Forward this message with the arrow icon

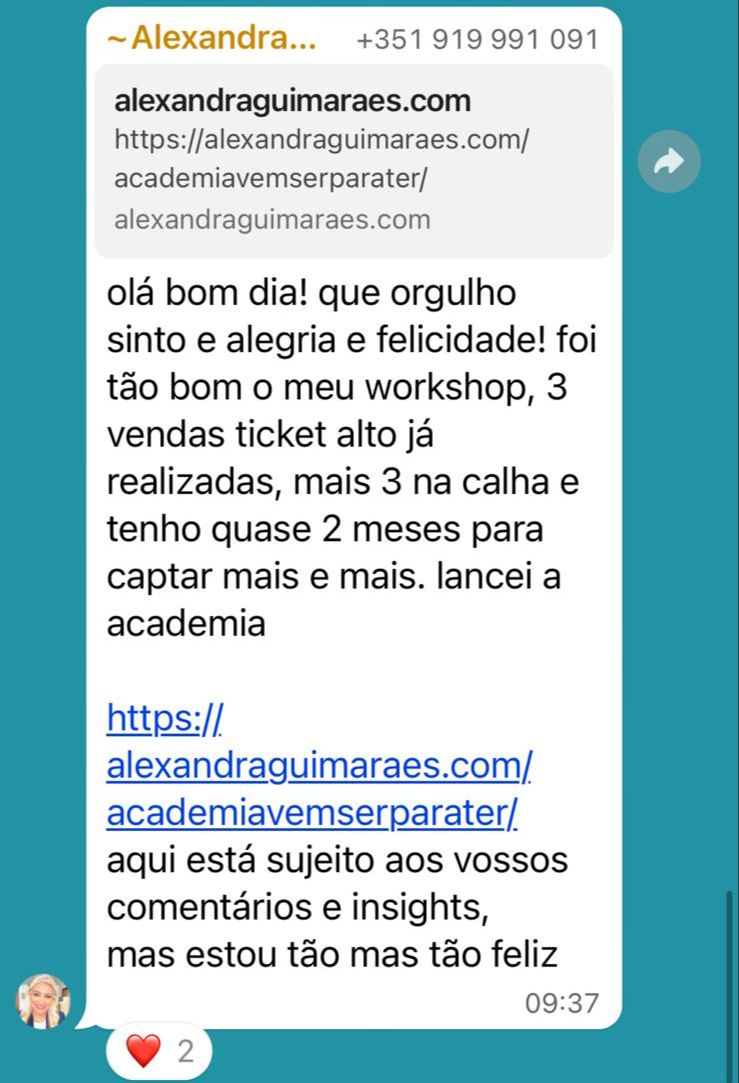click(x=669, y=161)
